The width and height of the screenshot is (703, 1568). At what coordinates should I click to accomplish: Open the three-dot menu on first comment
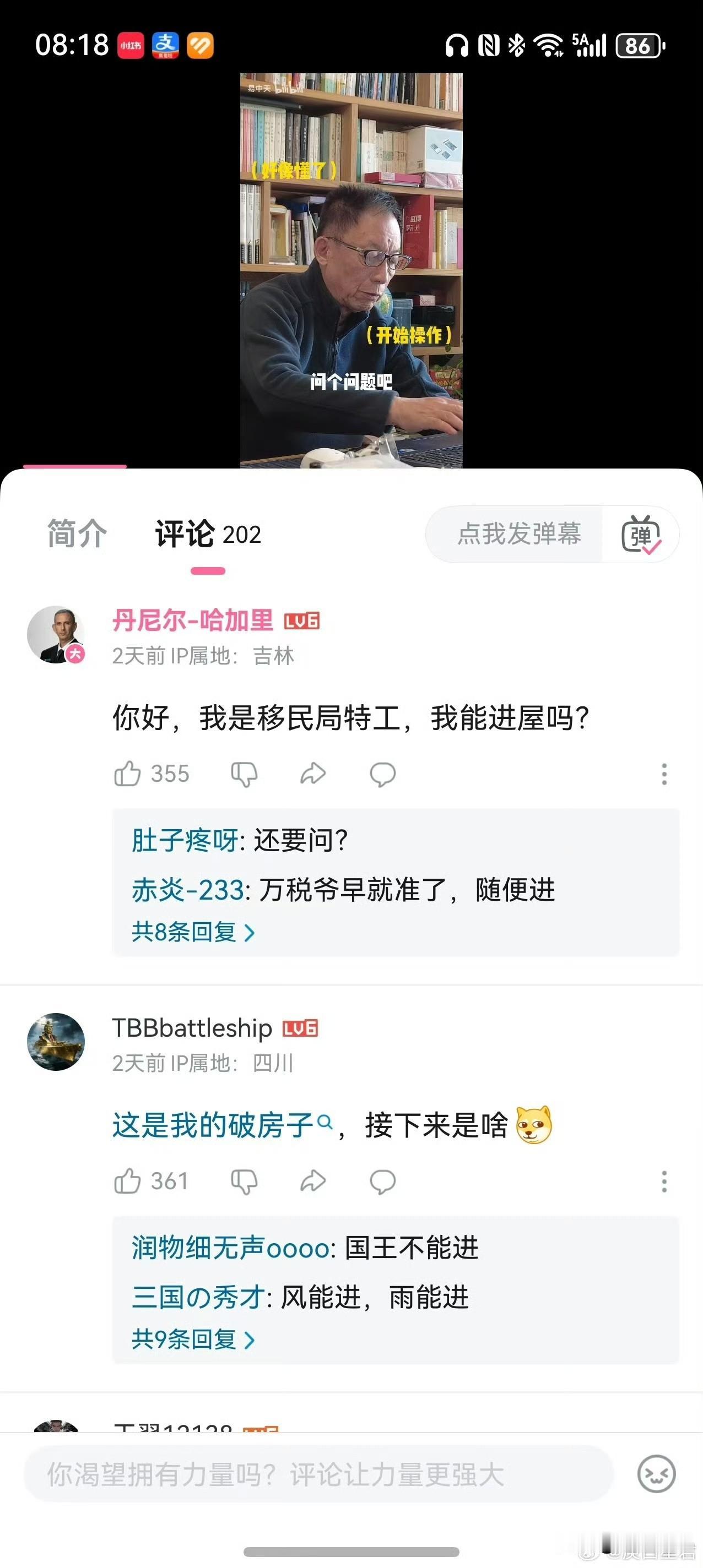(663, 774)
